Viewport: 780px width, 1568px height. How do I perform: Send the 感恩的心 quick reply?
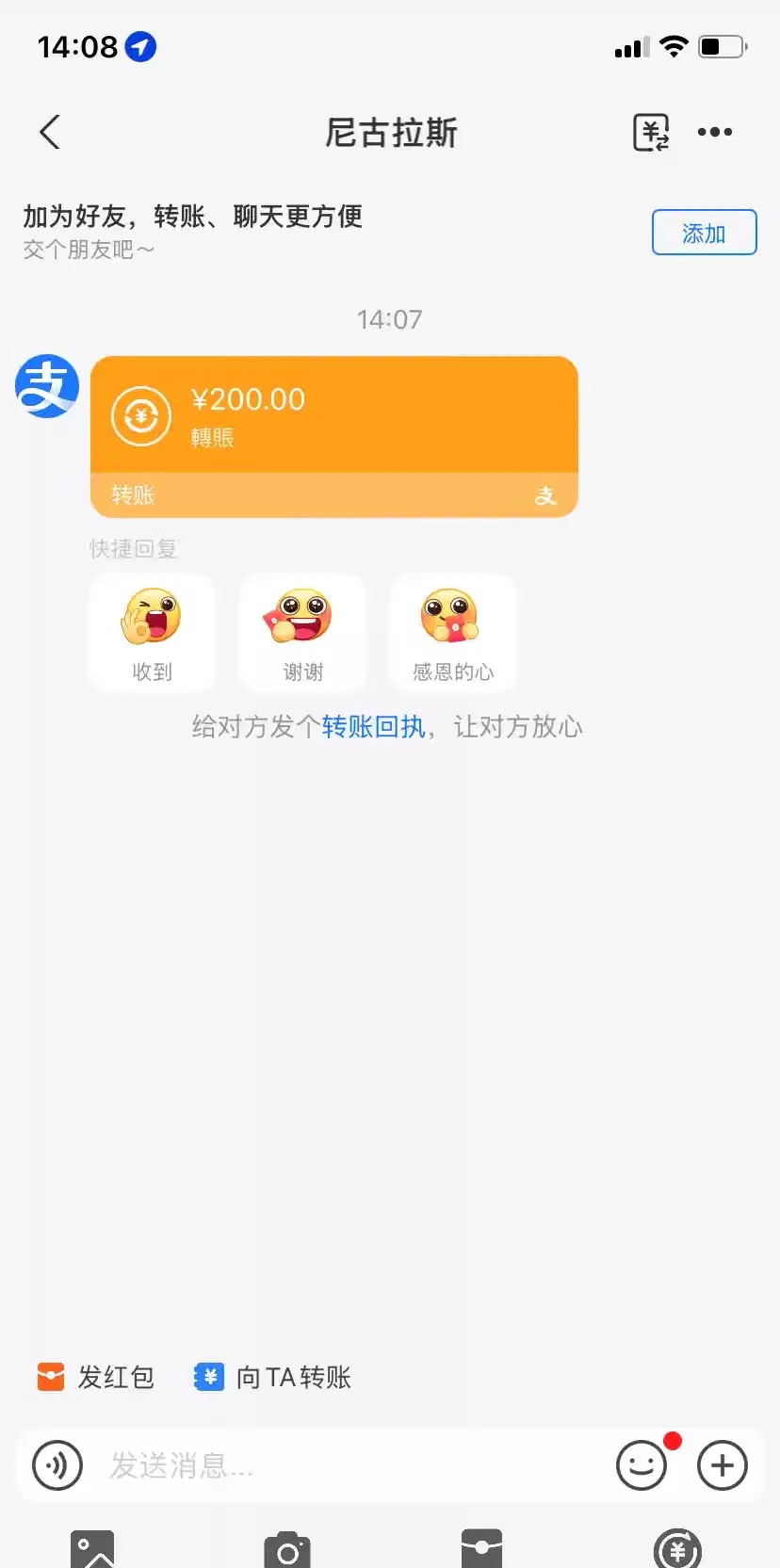pos(453,633)
